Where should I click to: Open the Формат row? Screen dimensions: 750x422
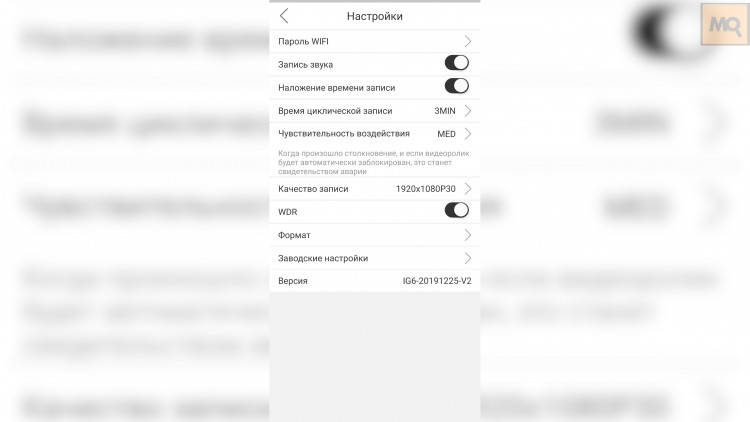pyautogui.click(x=374, y=235)
